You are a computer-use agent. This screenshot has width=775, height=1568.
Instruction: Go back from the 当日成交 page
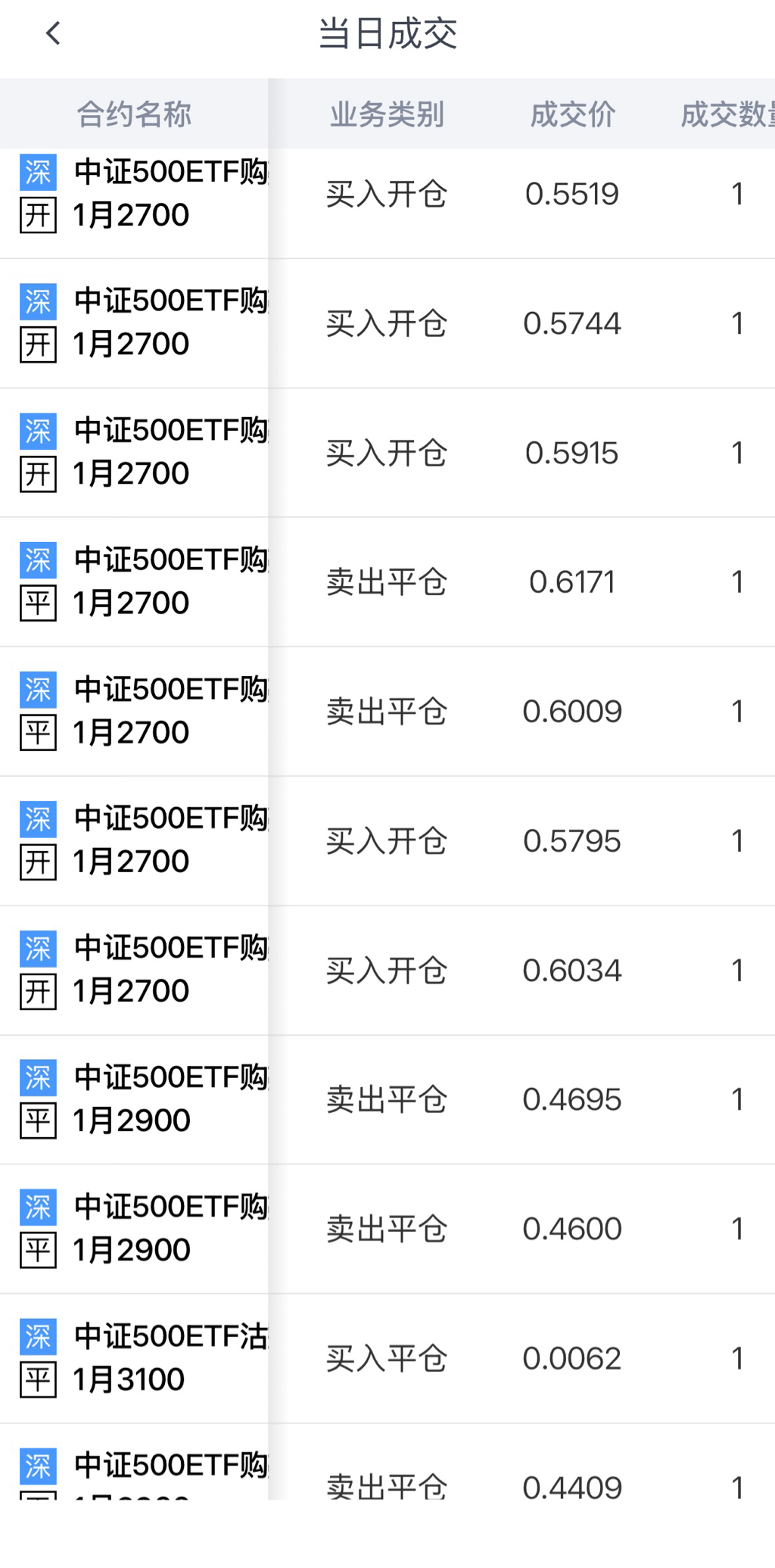53,33
